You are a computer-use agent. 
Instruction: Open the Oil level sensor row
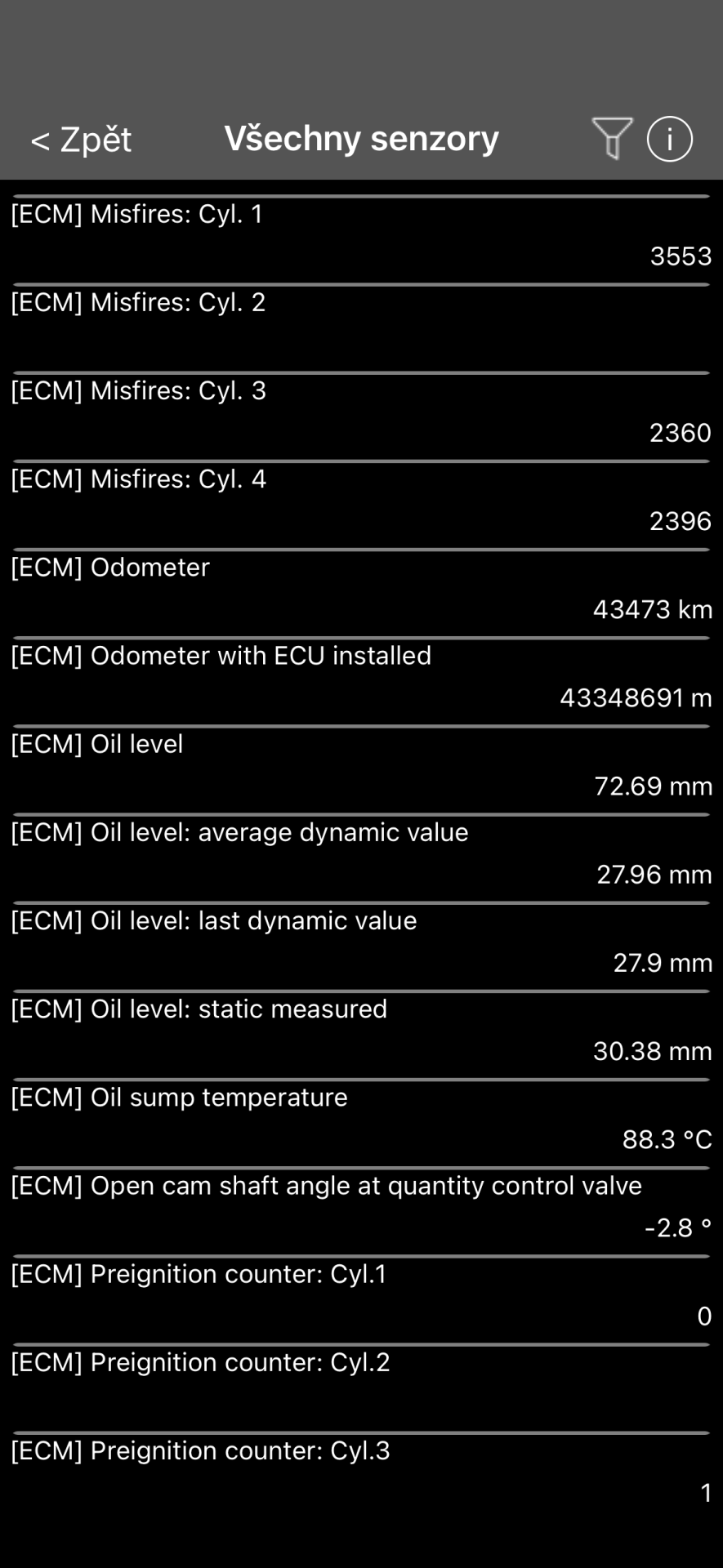[361, 766]
